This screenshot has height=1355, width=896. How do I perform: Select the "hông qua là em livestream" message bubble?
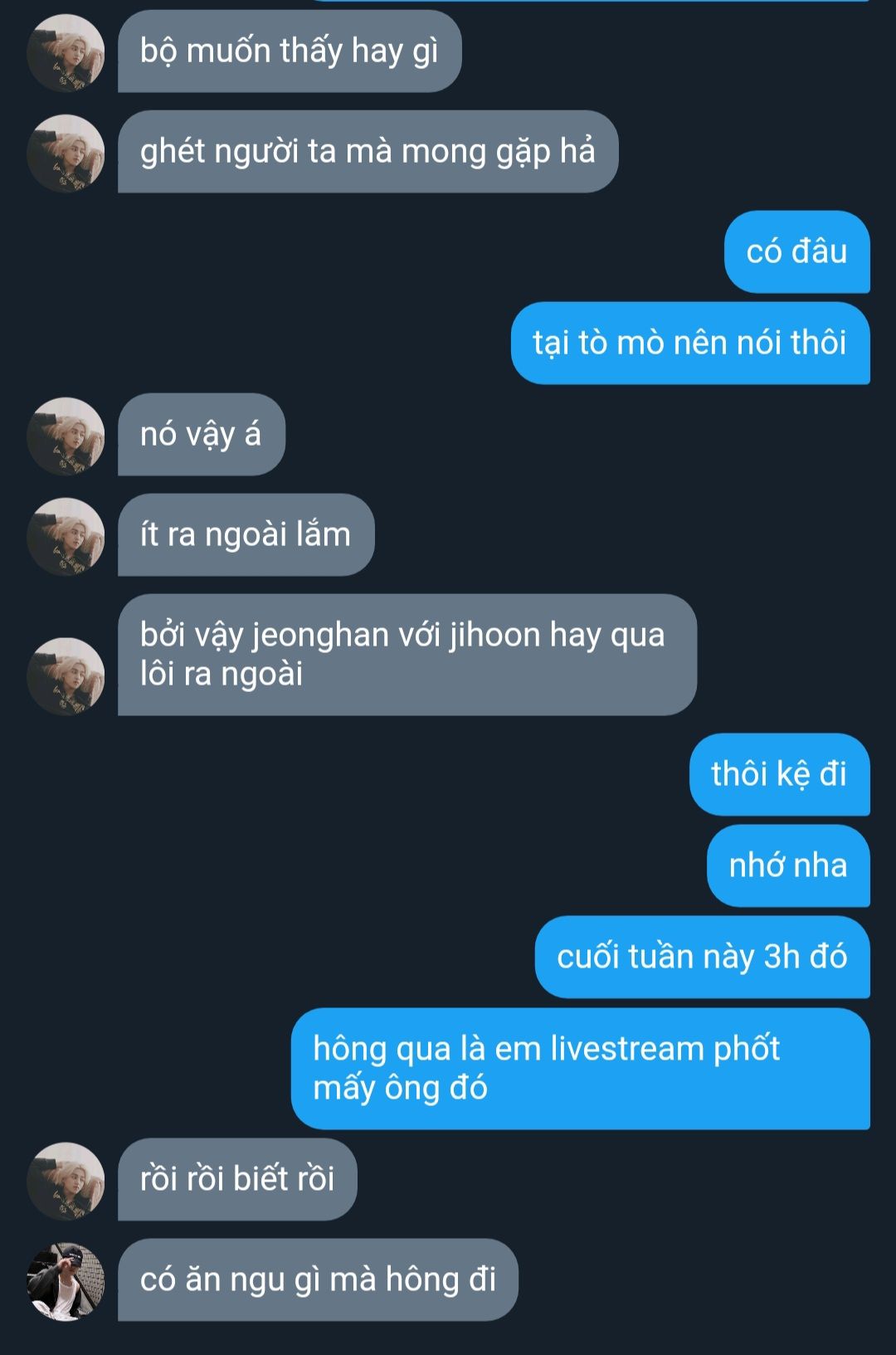tap(580, 1068)
